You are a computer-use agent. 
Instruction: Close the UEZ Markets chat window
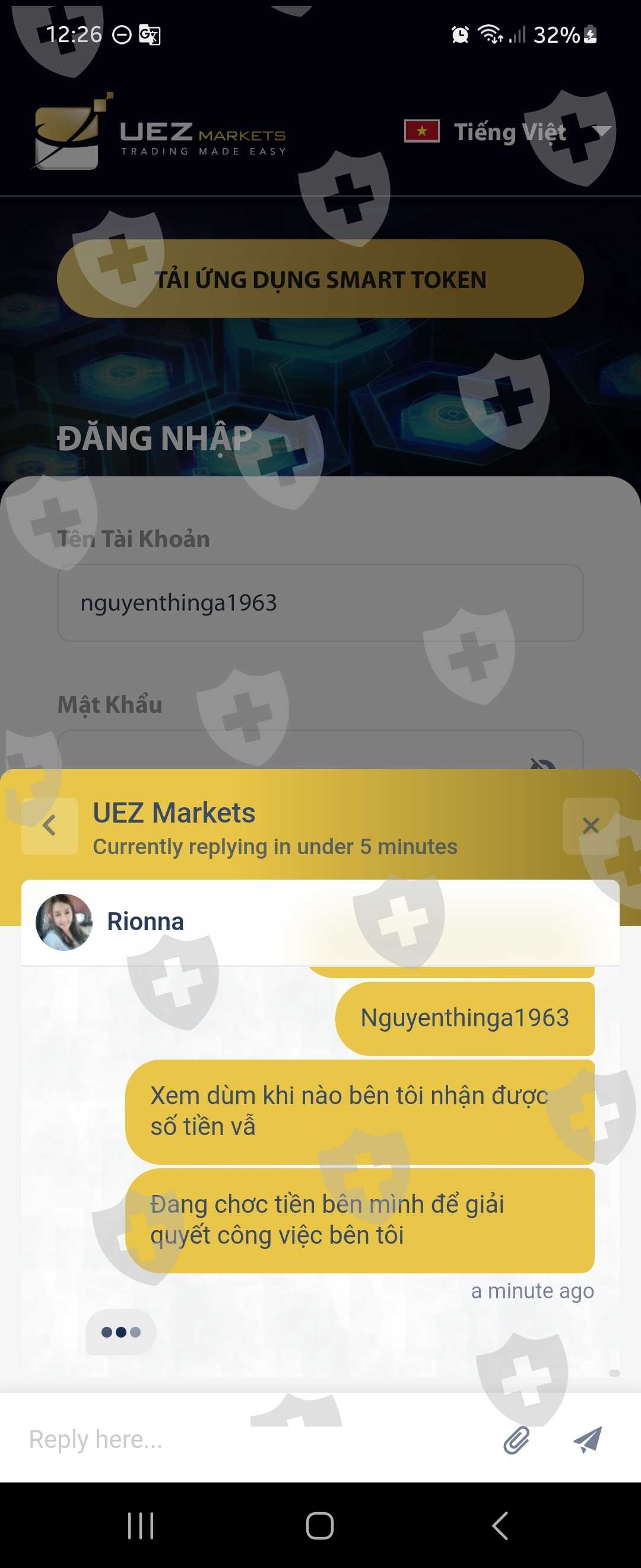tap(591, 826)
